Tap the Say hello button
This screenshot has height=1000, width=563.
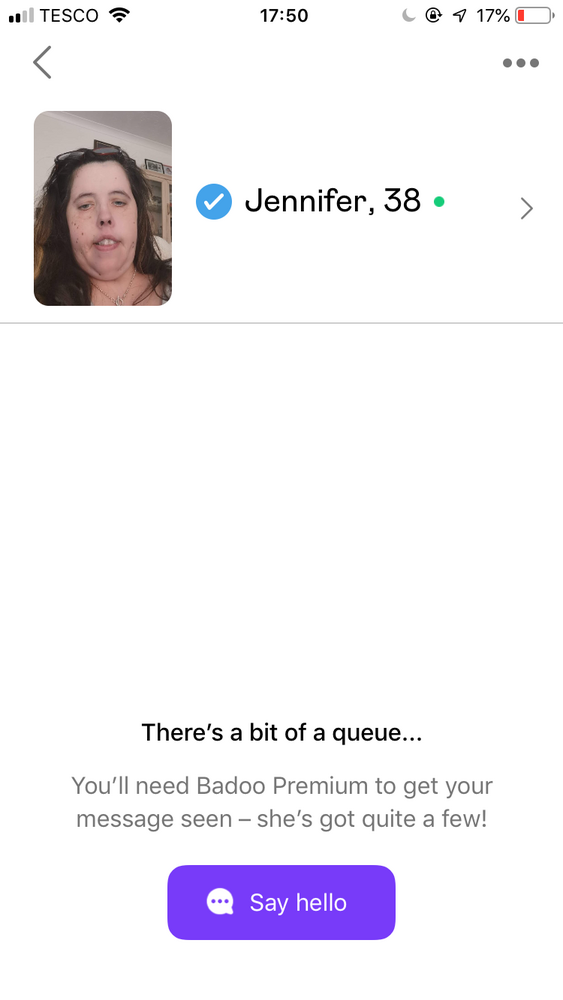(x=281, y=902)
